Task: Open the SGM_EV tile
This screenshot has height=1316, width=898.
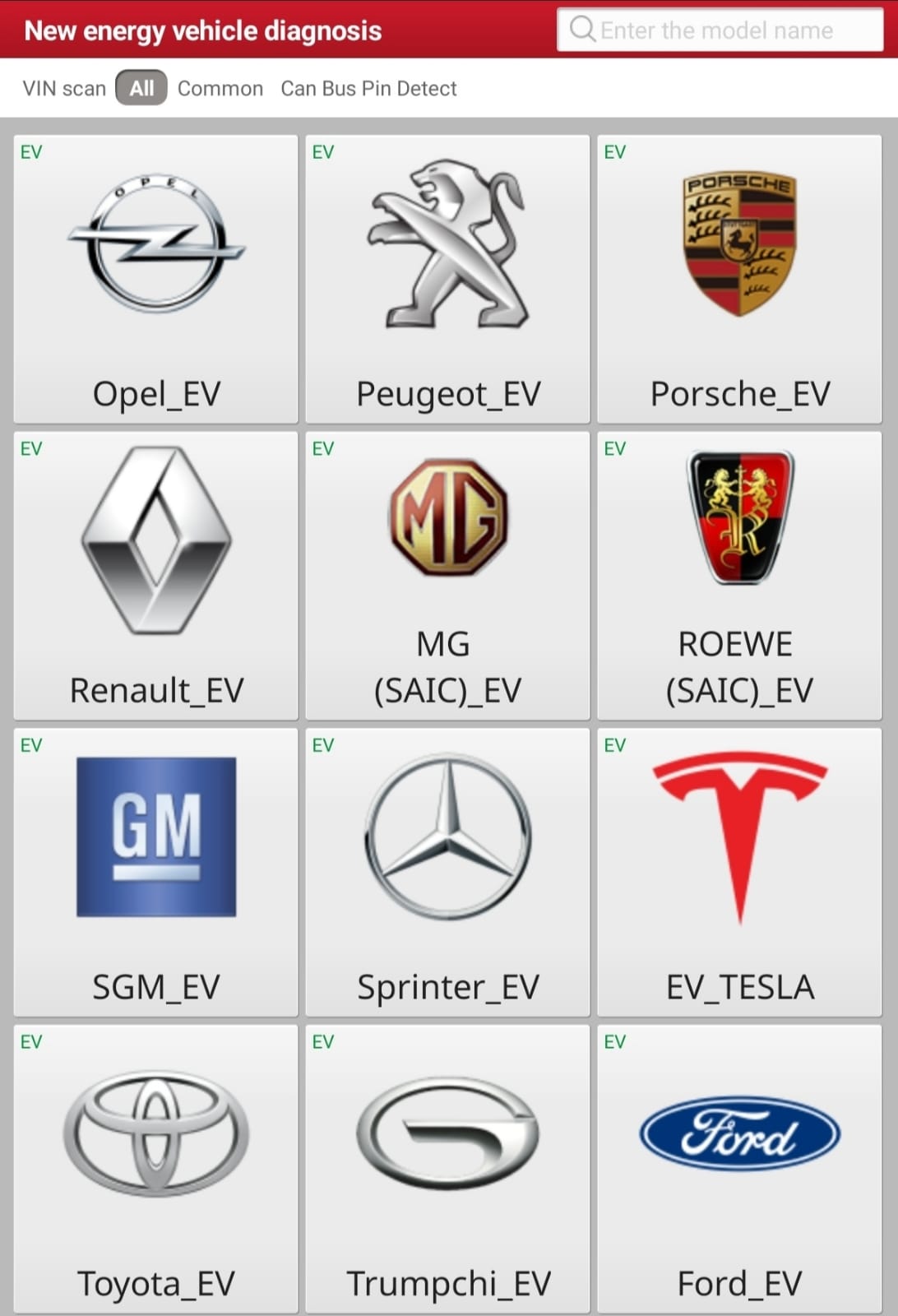Action: point(156,872)
